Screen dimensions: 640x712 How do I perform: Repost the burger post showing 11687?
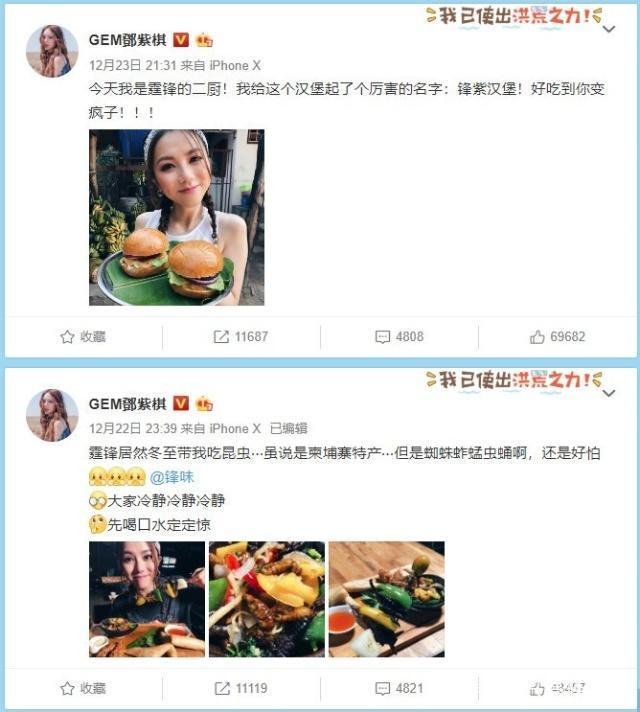240,337
